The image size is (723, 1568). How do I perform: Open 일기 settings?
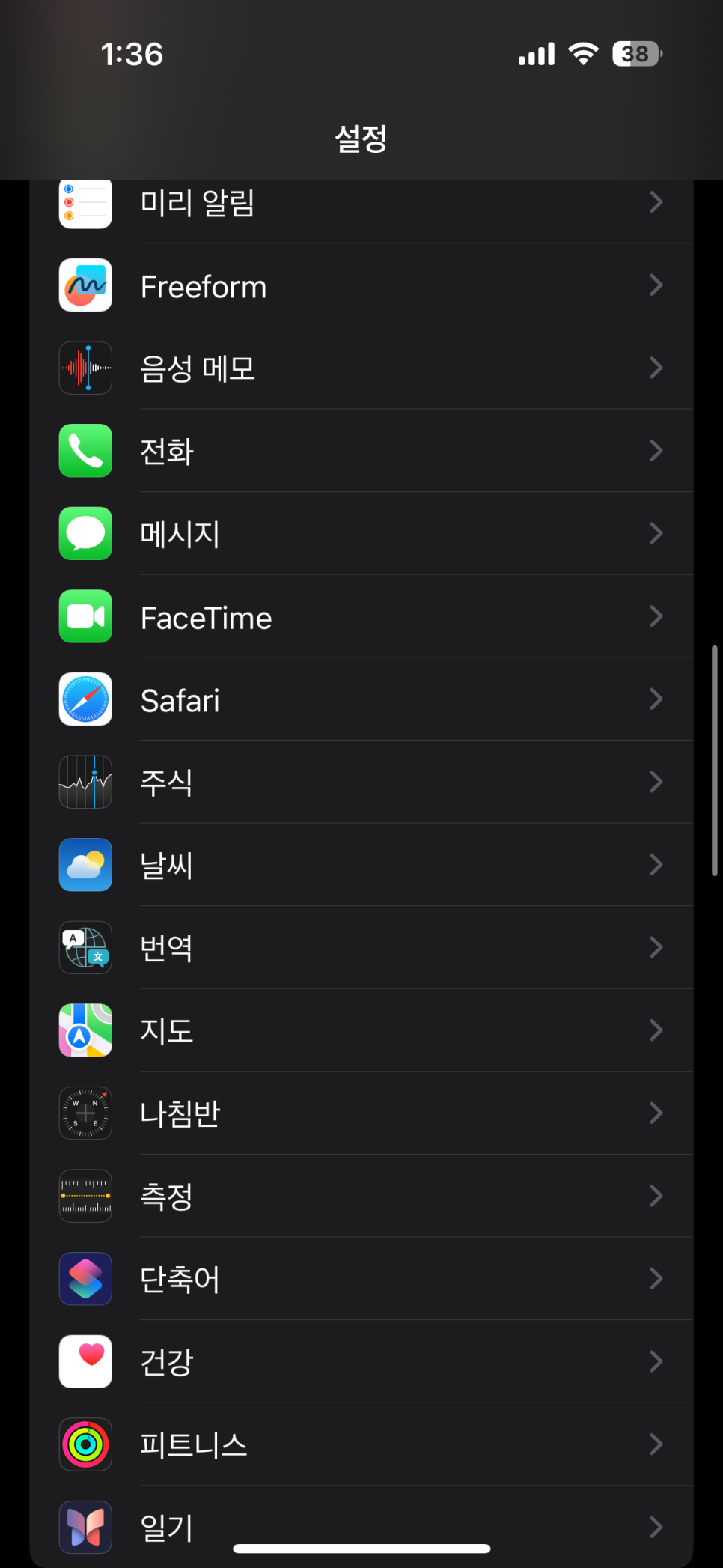point(361,1527)
